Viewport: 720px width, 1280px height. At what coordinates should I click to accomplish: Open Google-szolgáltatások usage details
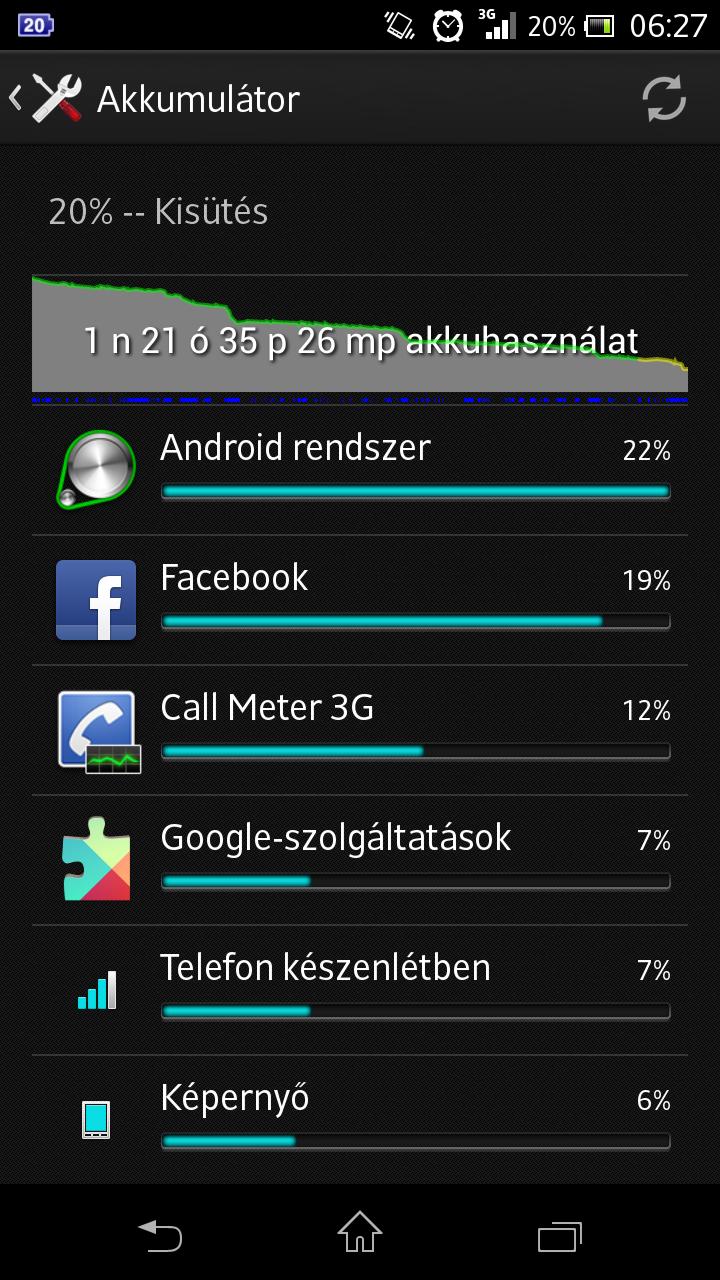coord(360,860)
